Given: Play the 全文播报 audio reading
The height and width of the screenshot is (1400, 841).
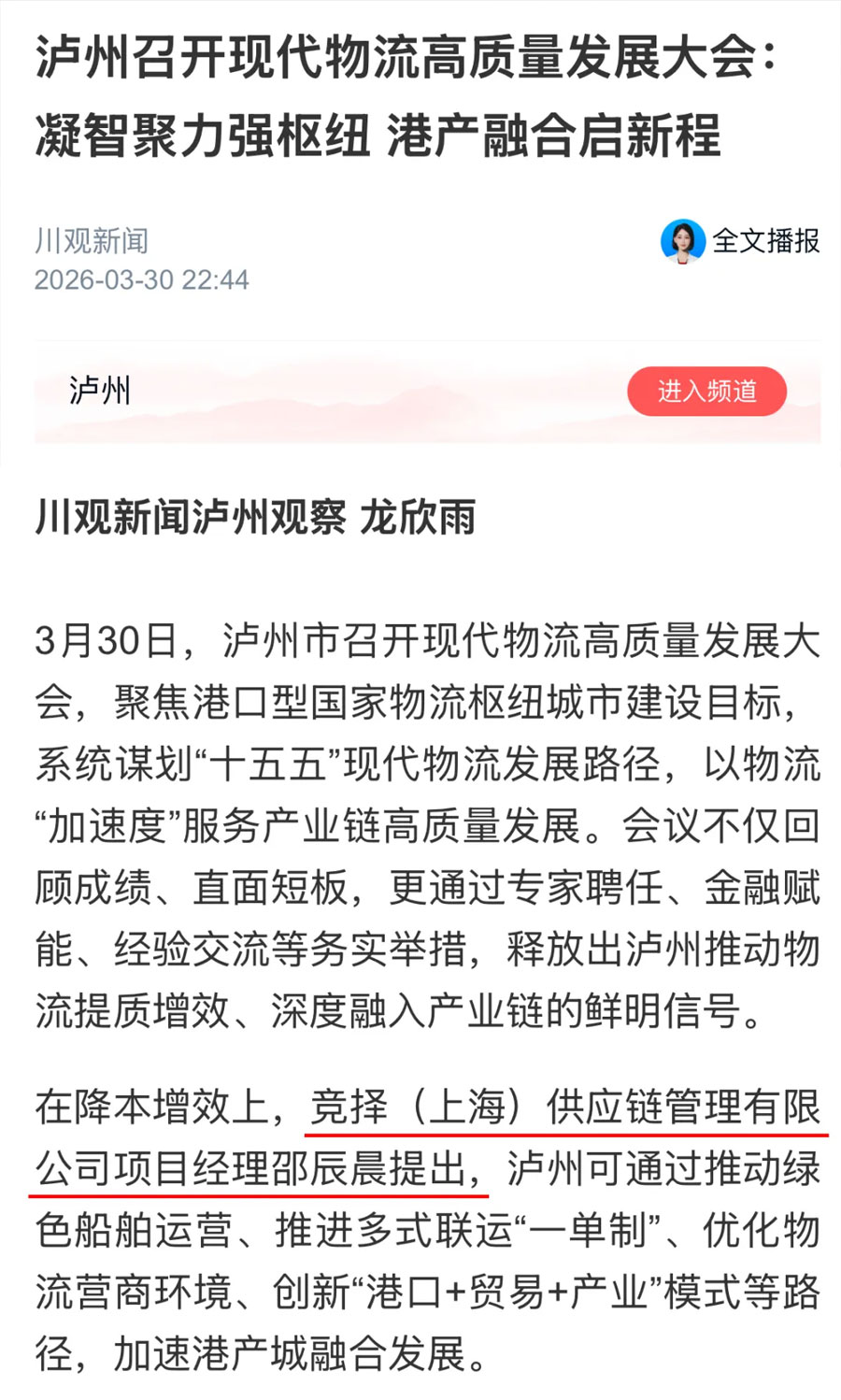Looking at the screenshot, I should [x=740, y=241].
